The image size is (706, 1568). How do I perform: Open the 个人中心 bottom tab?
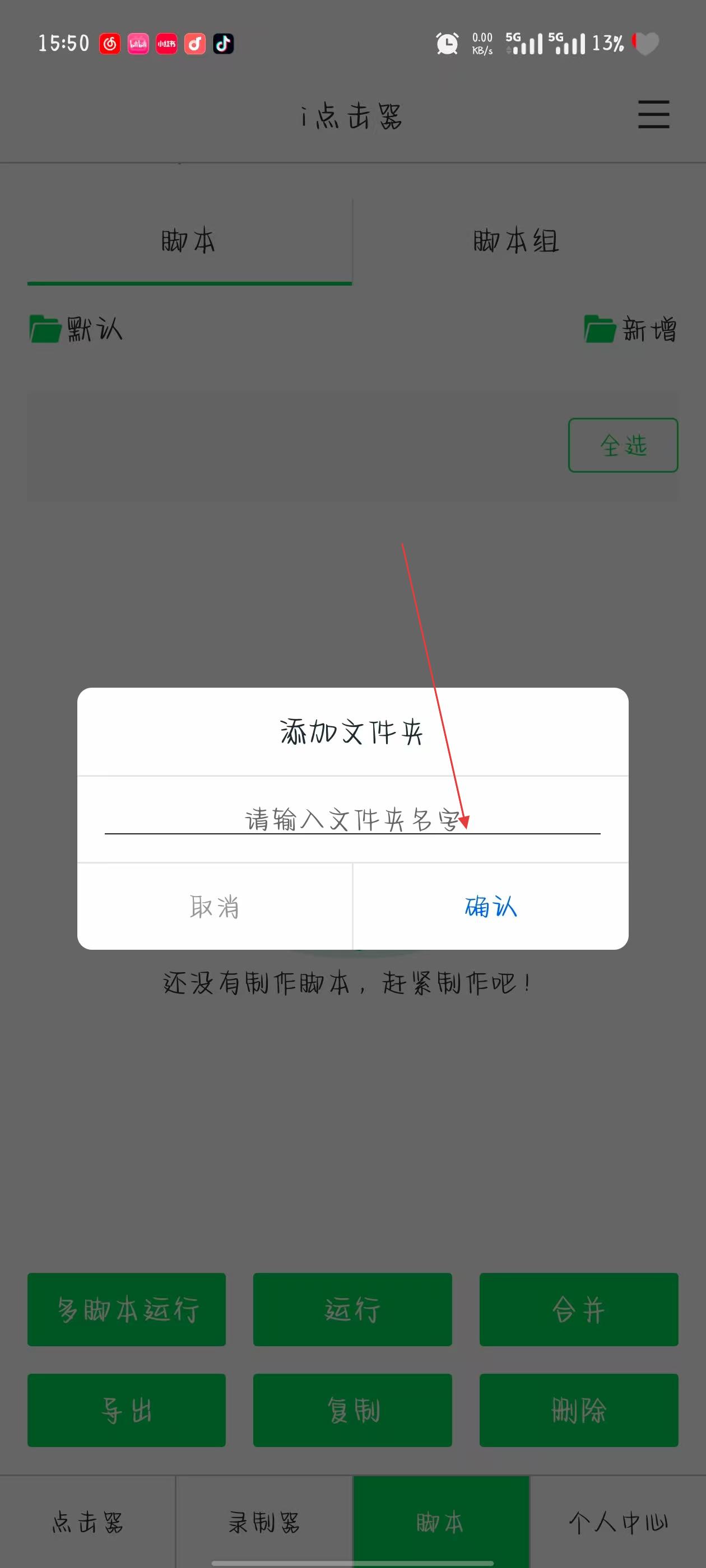617,1522
